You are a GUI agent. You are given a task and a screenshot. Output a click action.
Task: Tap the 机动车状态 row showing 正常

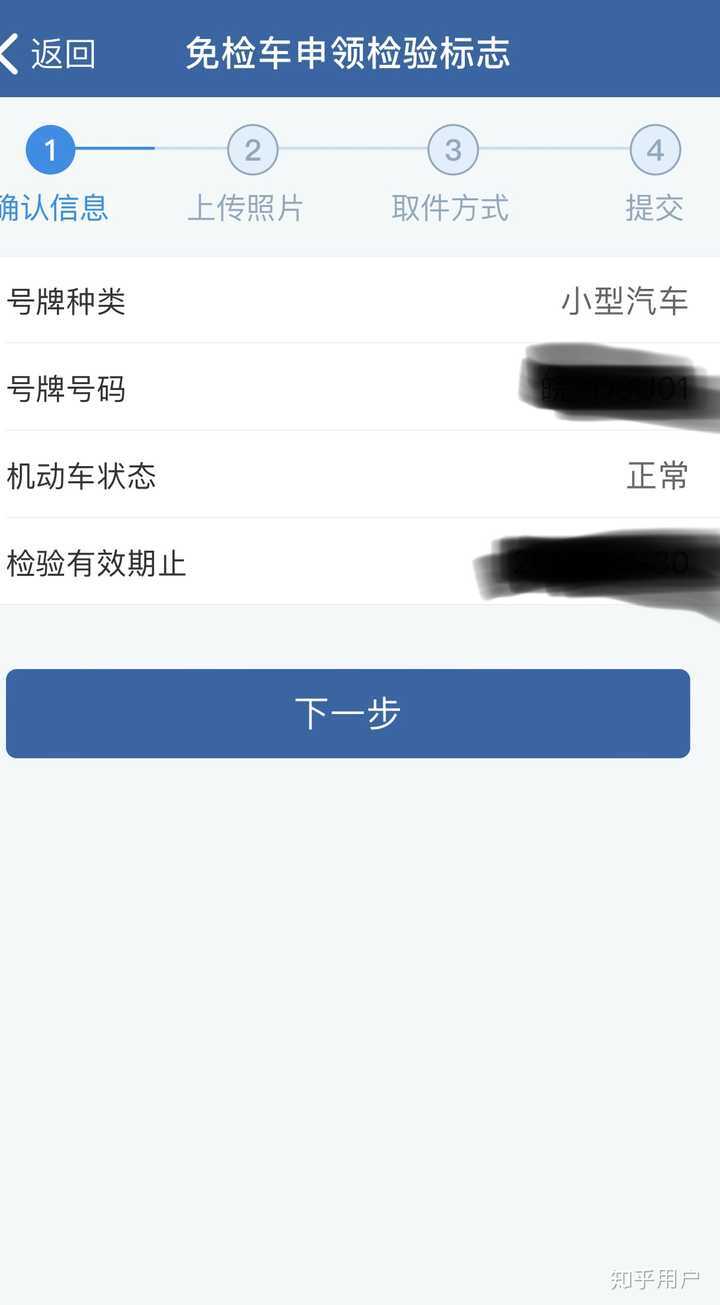tap(360, 478)
